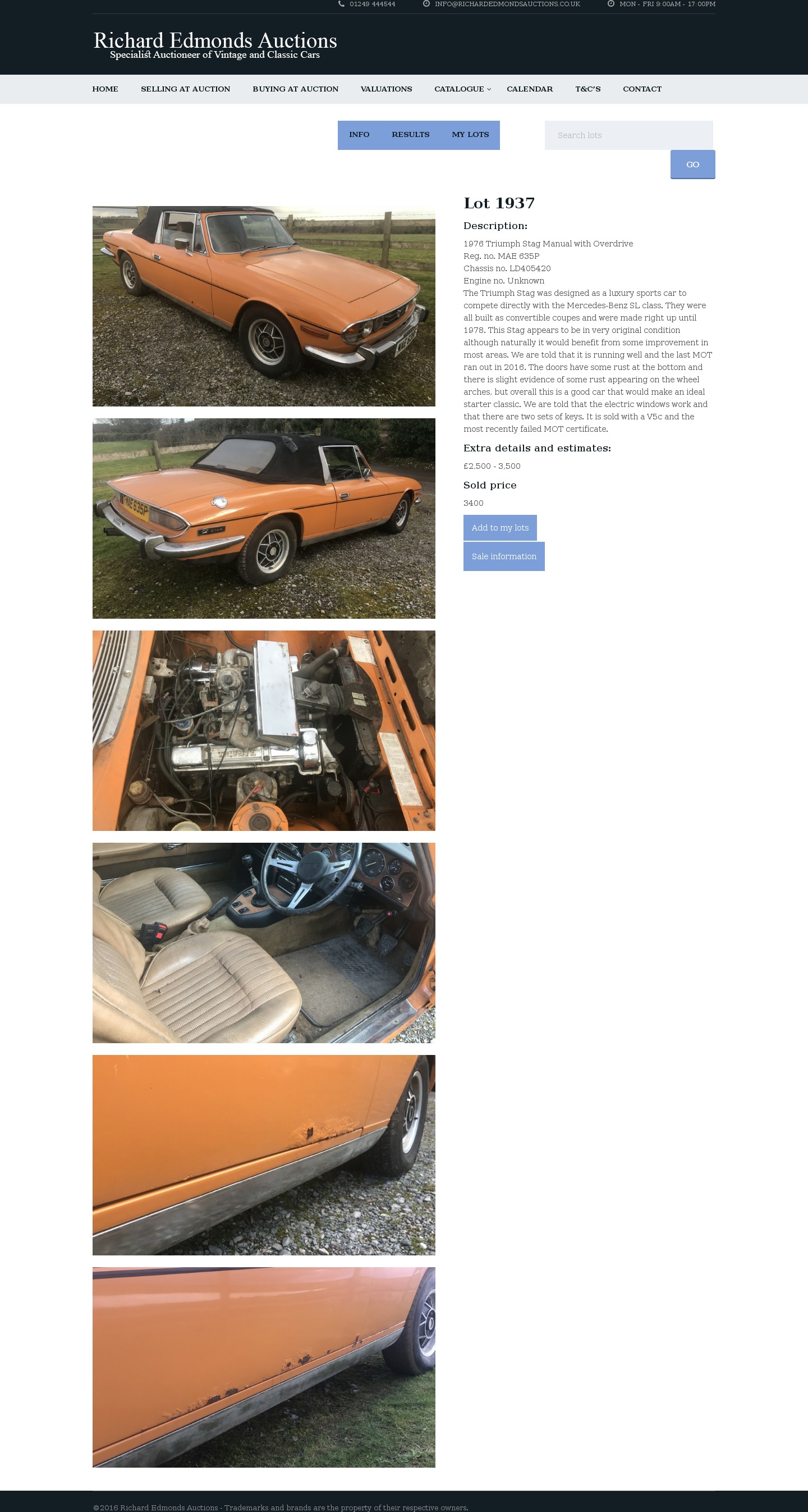Open the Contact page
Screen dimensions: 808x1512
(x=642, y=89)
